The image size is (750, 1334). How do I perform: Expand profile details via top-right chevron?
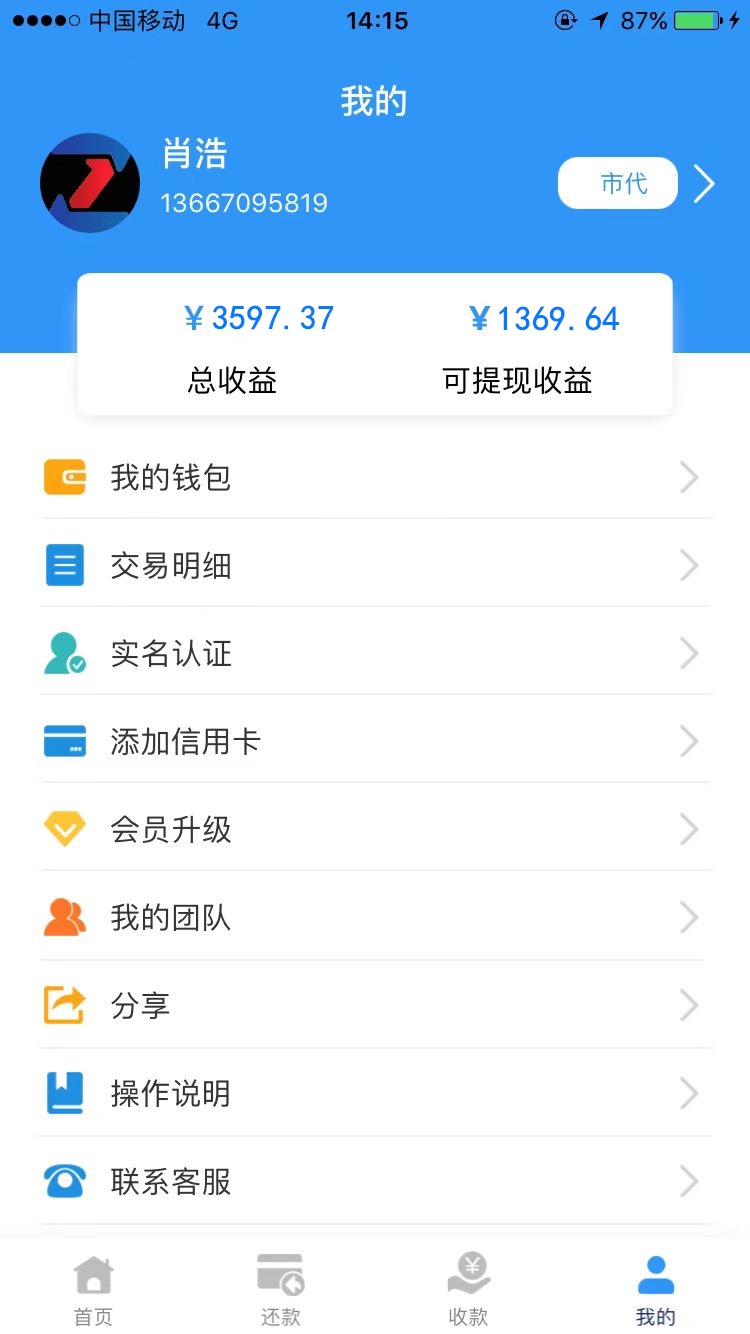[x=704, y=183]
